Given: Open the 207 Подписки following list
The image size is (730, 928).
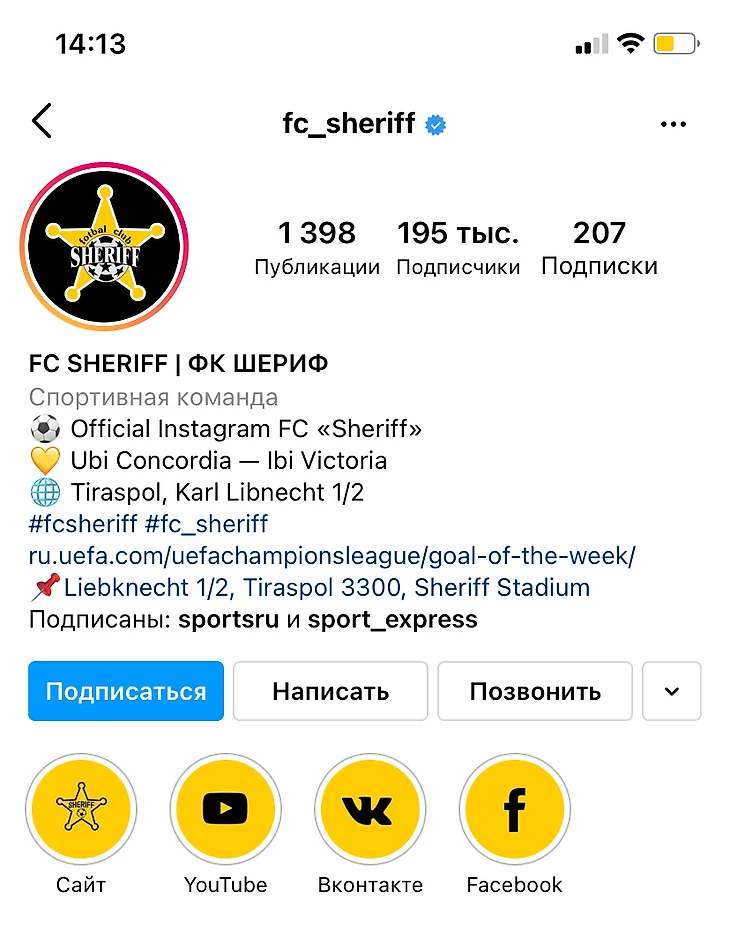Looking at the screenshot, I should tap(599, 247).
